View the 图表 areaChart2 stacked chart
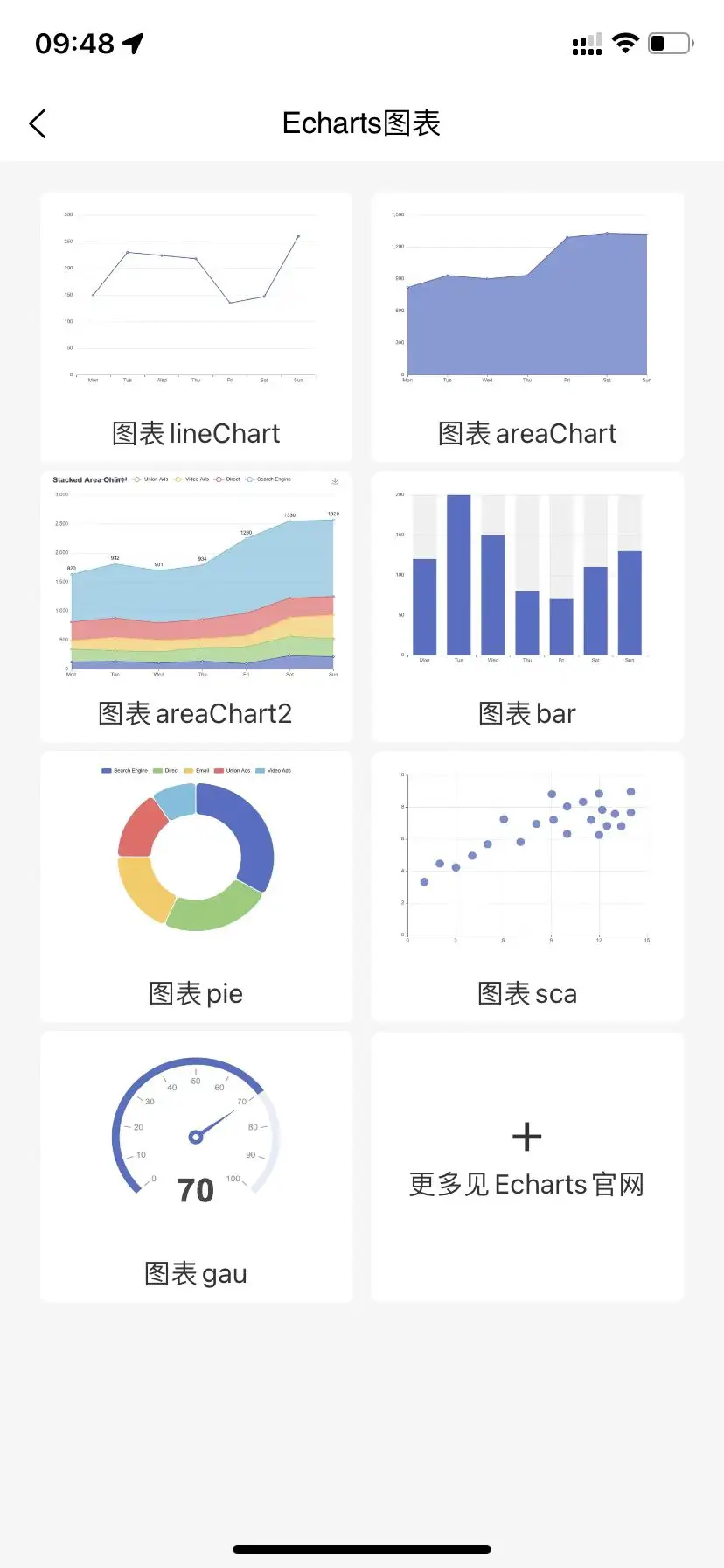This screenshot has height=1568, width=724. (196, 607)
